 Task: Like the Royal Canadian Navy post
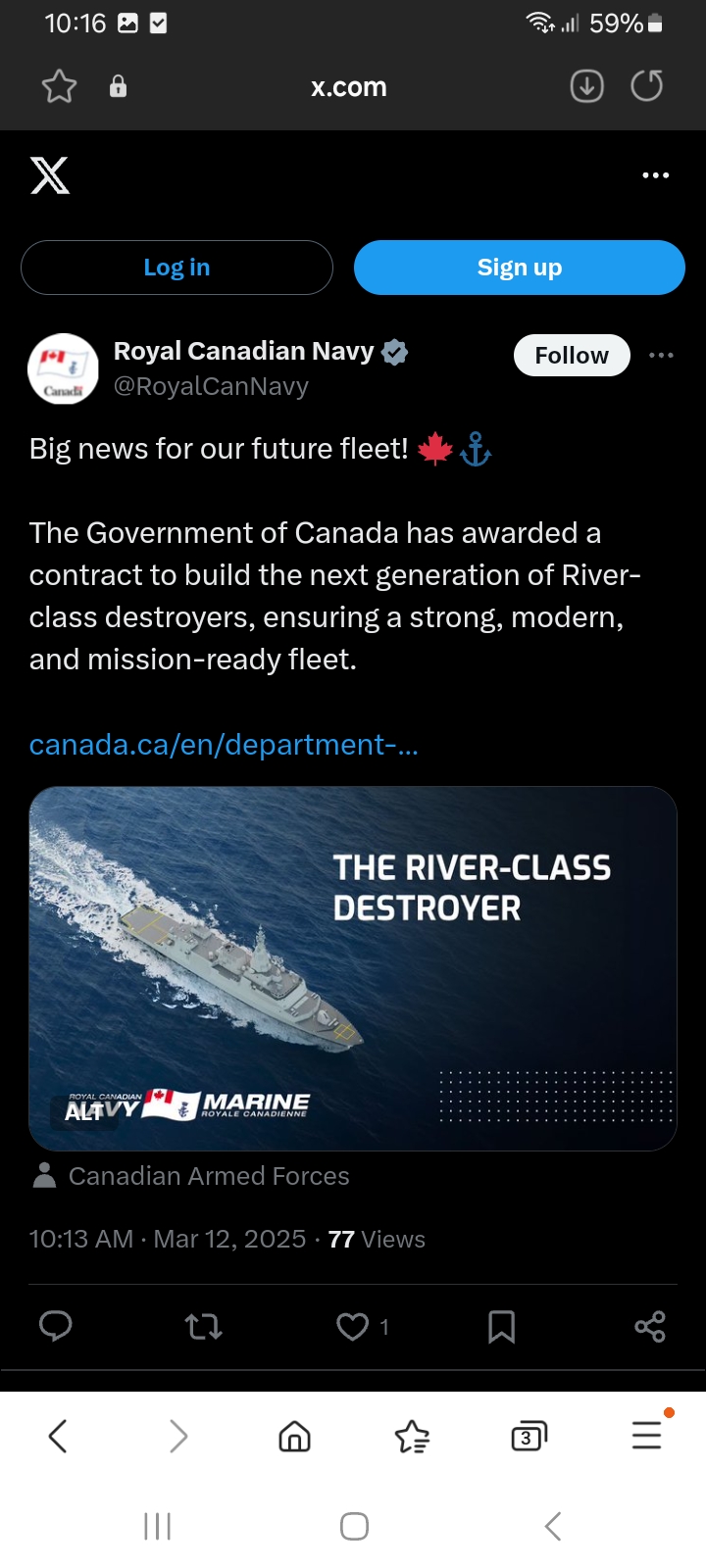tap(353, 1327)
